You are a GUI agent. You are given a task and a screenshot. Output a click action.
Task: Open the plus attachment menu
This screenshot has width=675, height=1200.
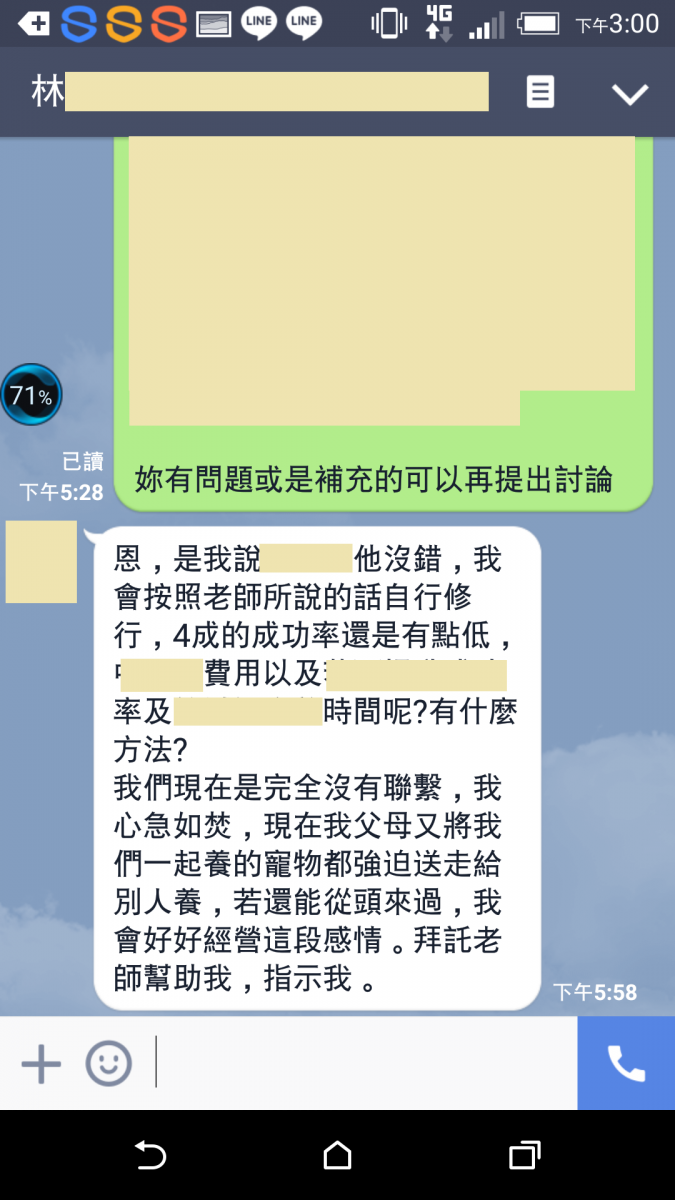pyautogui.click(x=41, y=1063)
